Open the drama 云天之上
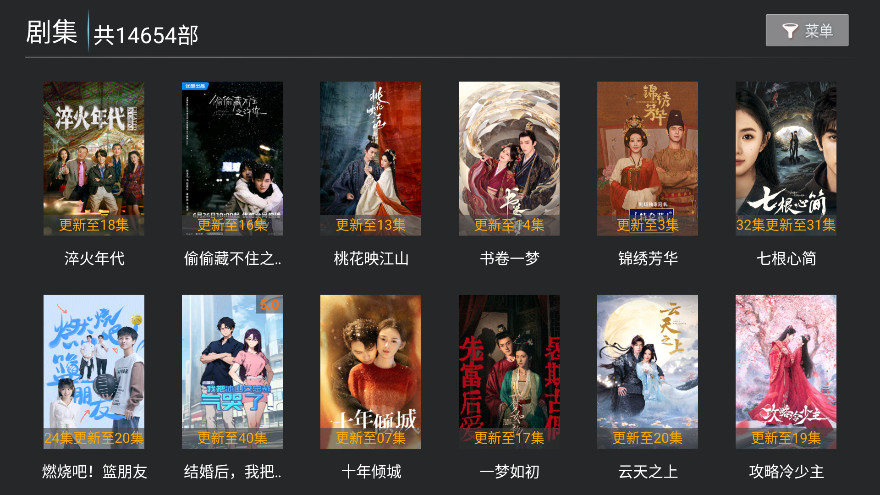Screen dimensions: 880x495 tap(647, 372)
